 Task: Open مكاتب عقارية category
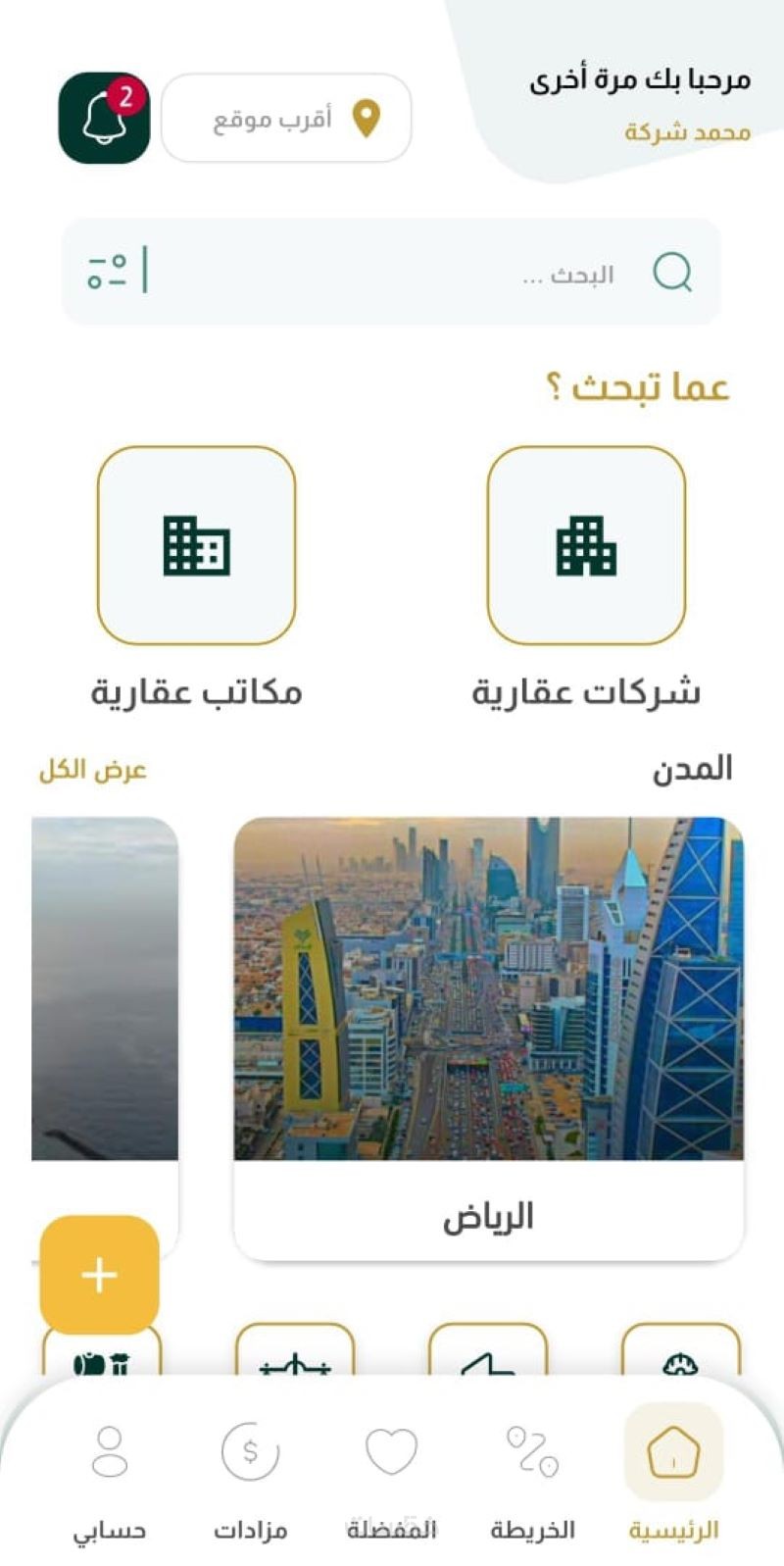click(x=196, y=546)
